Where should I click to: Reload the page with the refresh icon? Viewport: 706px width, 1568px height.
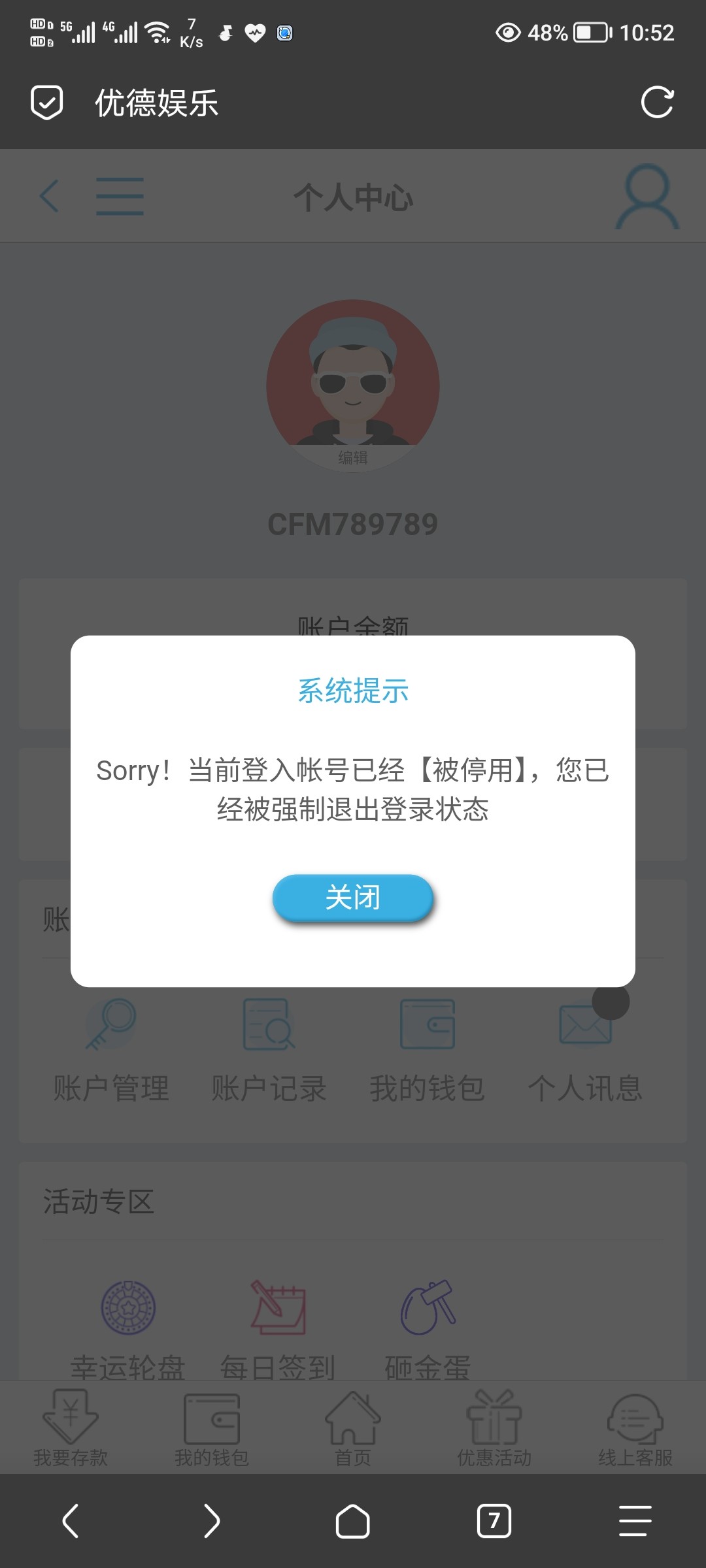(x=656, y=103)
